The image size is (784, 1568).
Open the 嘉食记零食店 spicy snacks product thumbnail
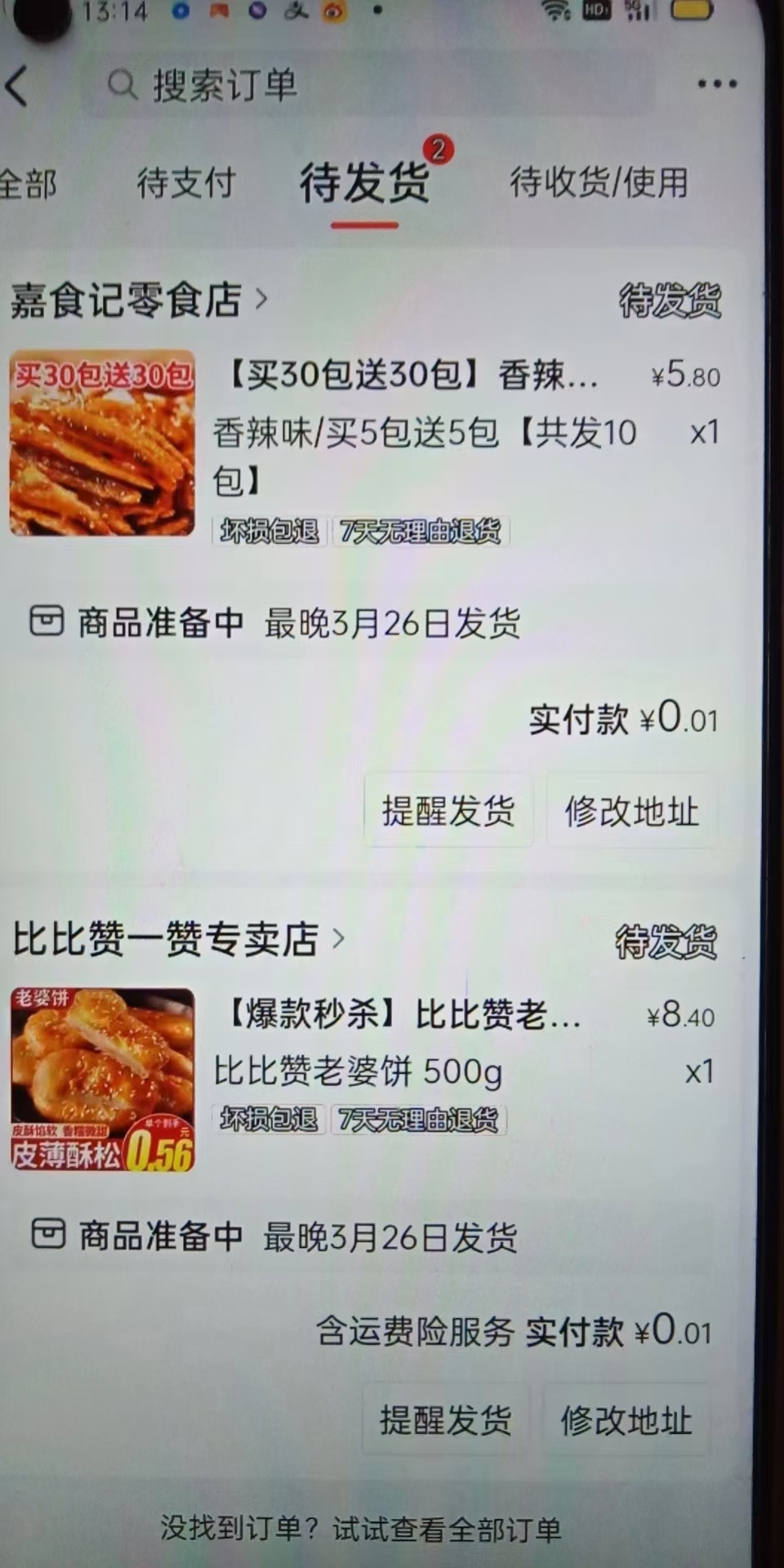tap(101, 445)
